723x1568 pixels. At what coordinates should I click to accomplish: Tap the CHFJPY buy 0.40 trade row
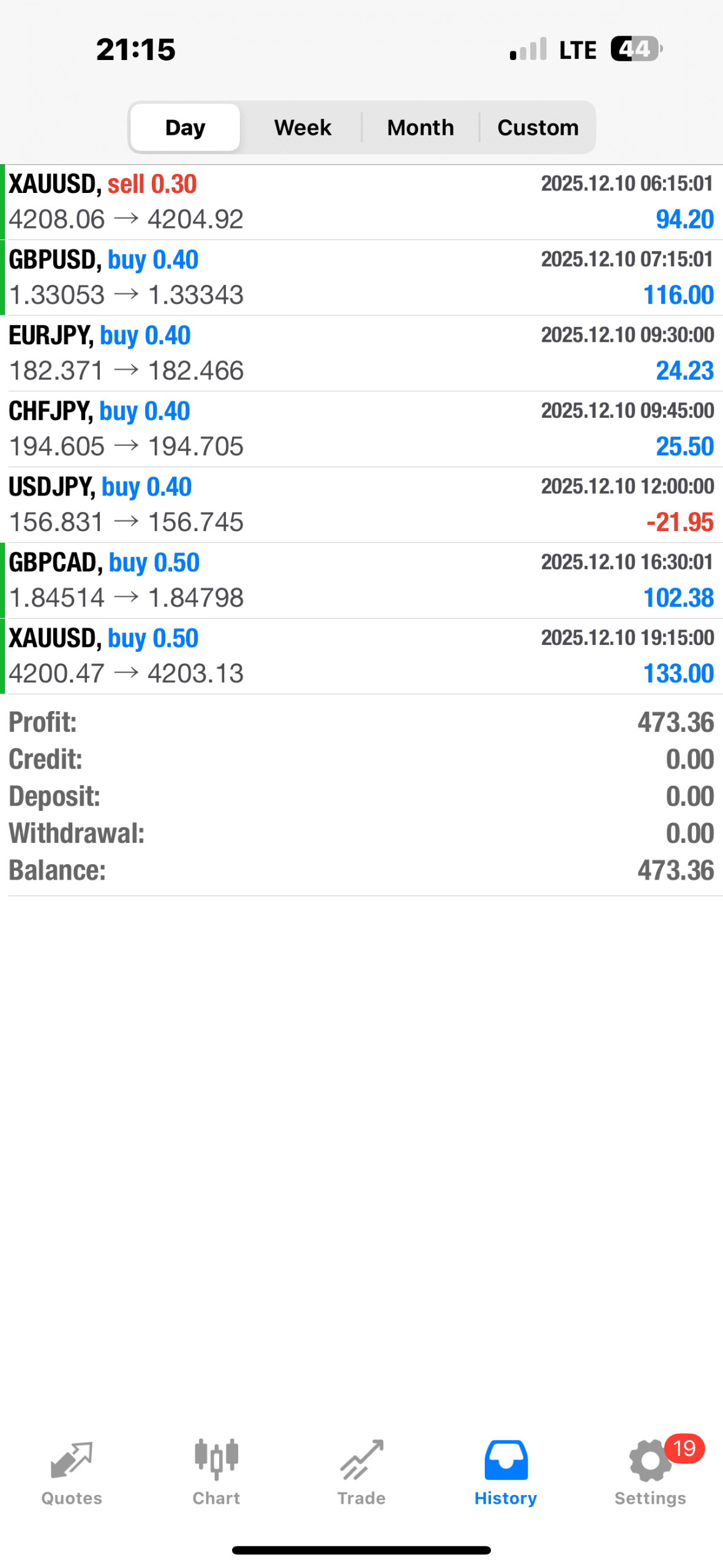361,429
